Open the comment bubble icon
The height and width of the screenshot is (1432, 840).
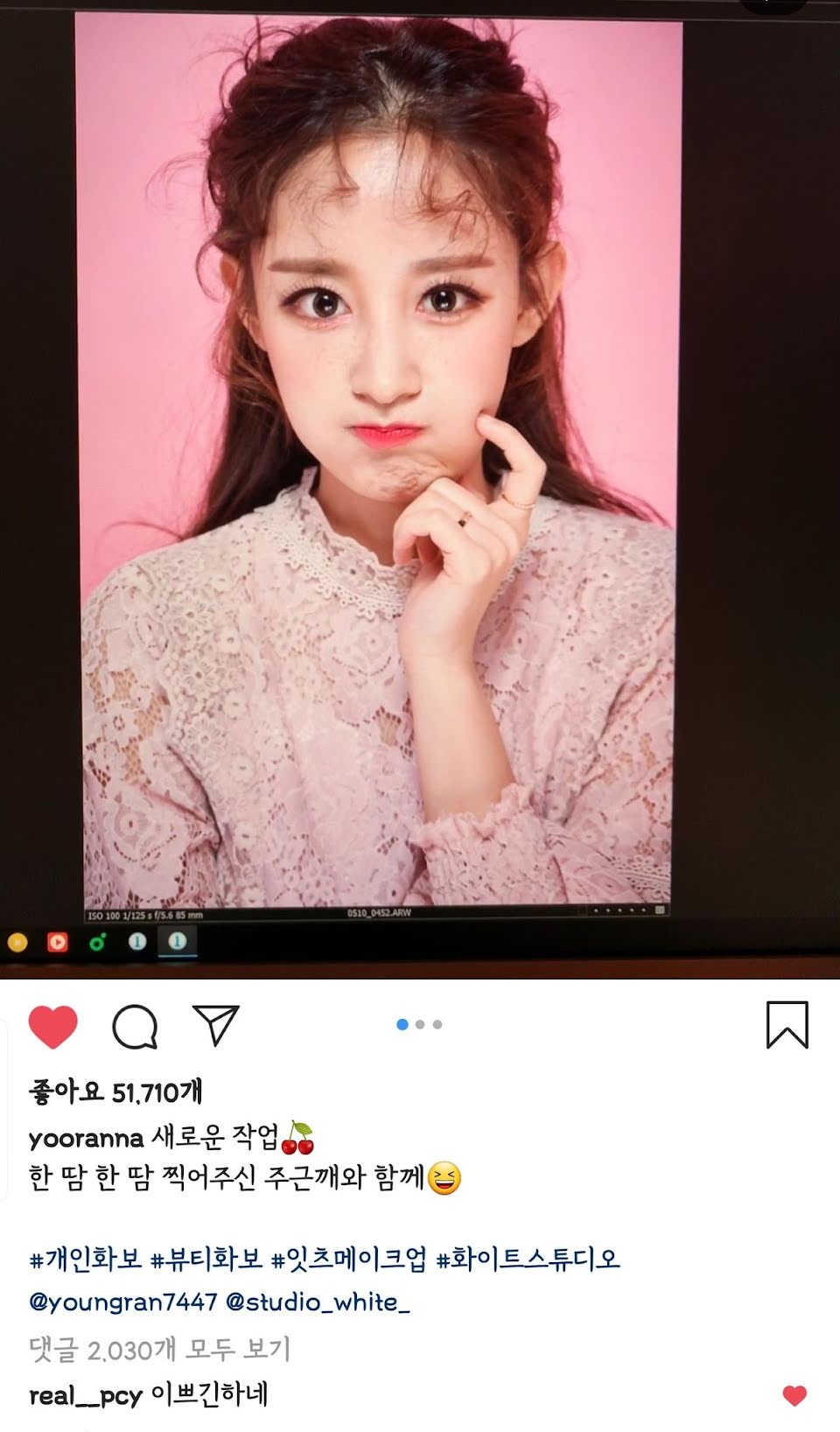[x=135, y=1026]
